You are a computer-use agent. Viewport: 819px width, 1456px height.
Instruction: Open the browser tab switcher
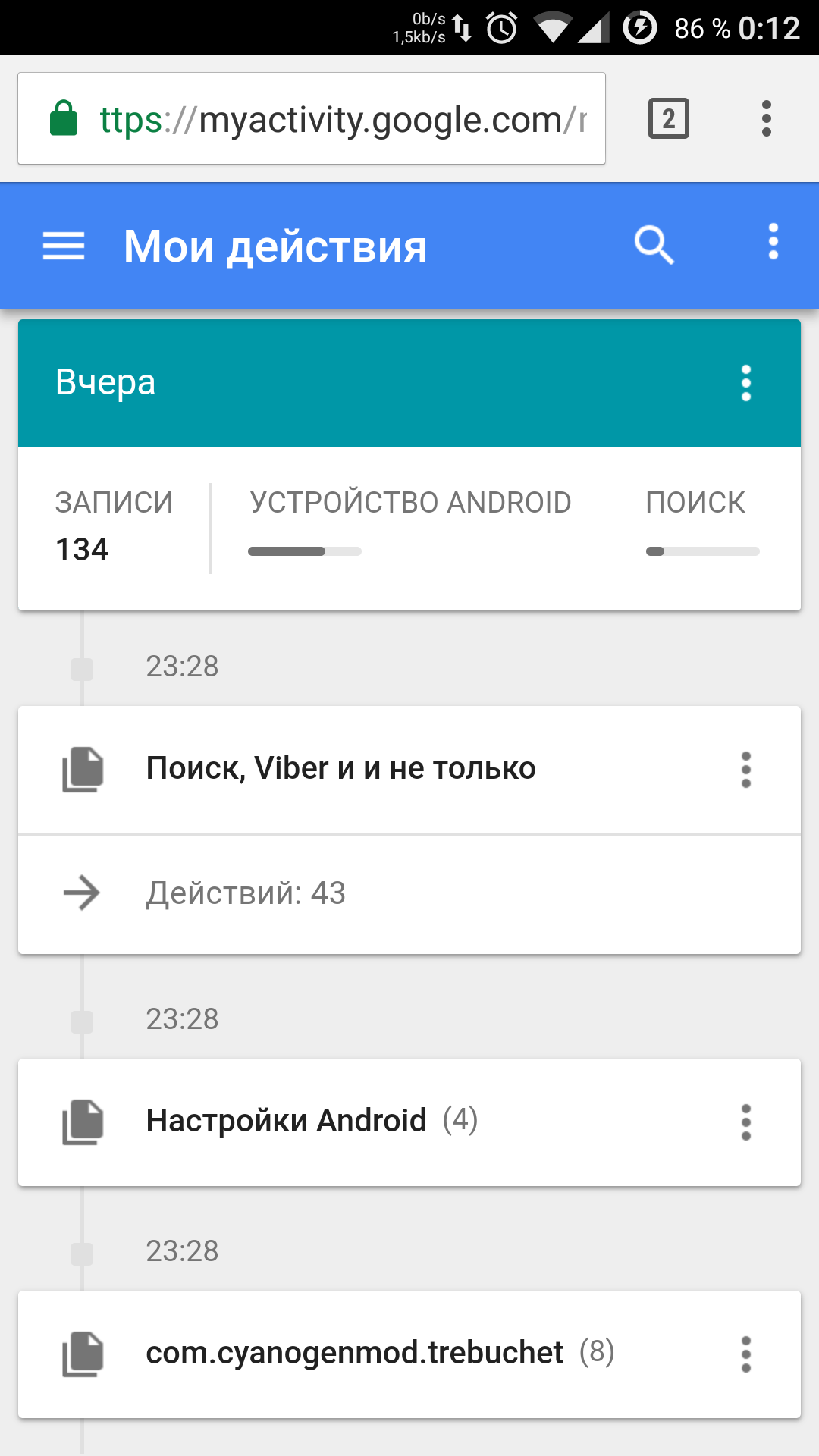[x=668, y=119]
